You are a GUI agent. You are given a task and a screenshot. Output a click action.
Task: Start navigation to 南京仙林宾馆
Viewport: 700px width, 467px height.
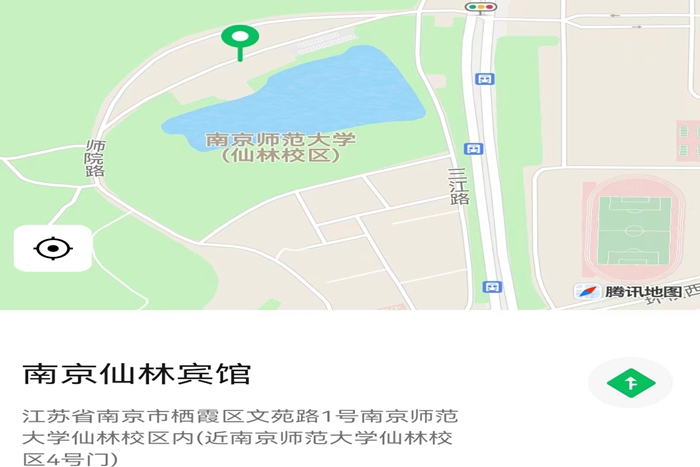click(x=630, y=382)
